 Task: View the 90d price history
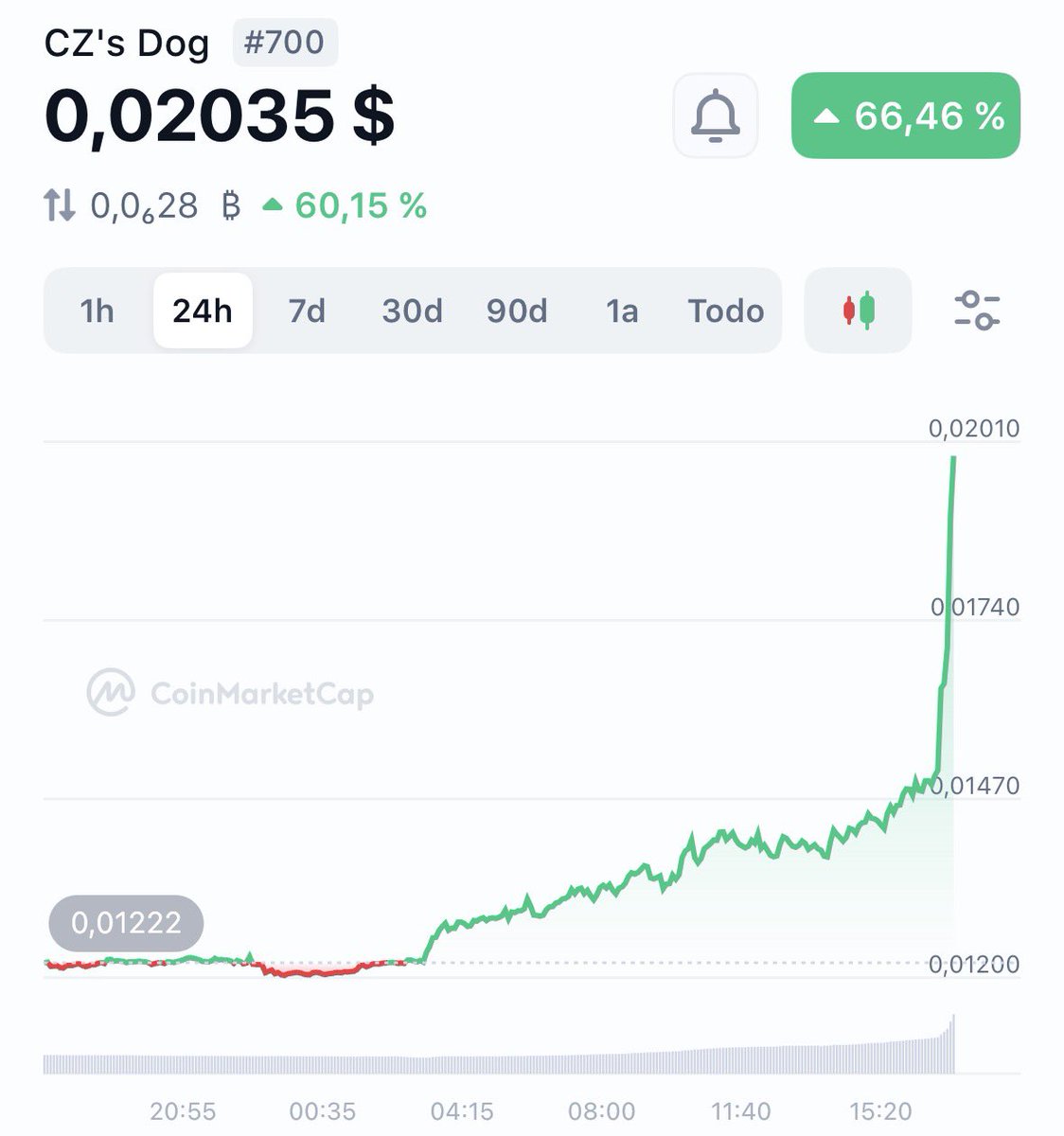[x=517, y=311]
